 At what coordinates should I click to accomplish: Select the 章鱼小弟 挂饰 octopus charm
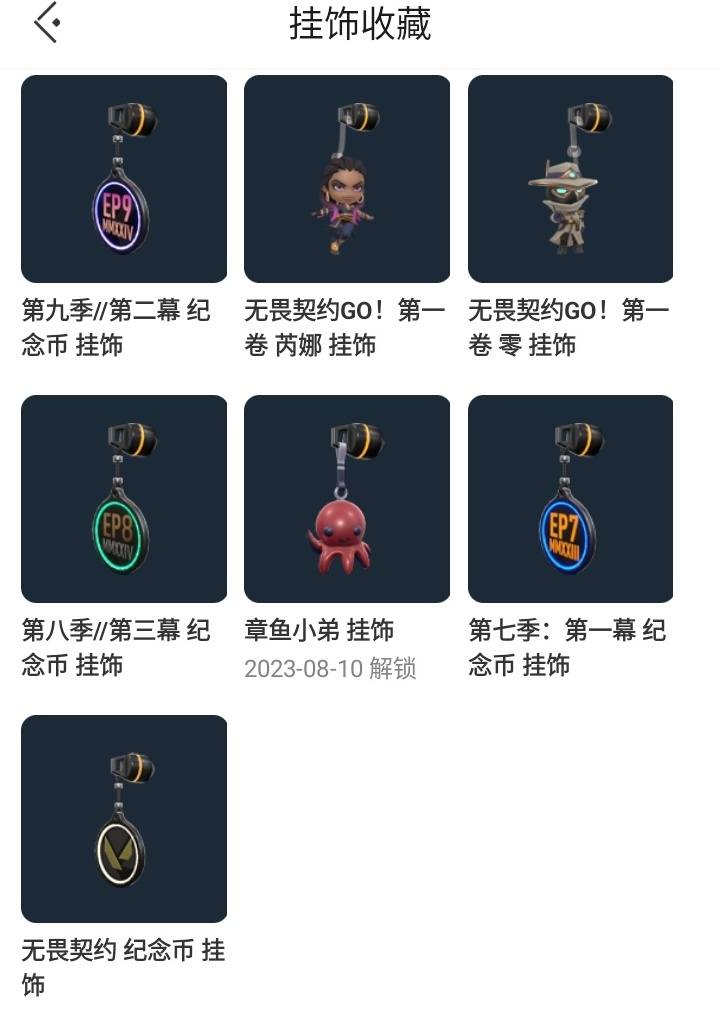(x=347, y=498)
